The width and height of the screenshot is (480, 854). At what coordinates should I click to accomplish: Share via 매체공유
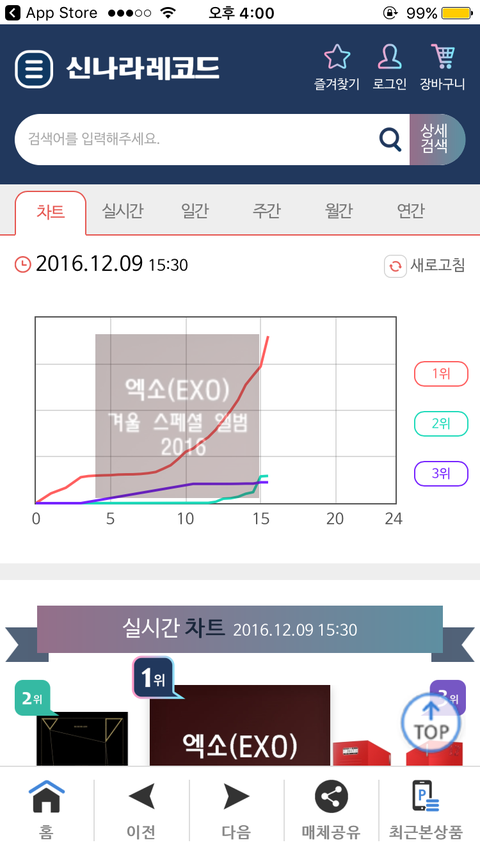pyautogui.click(x=331, y=810)
